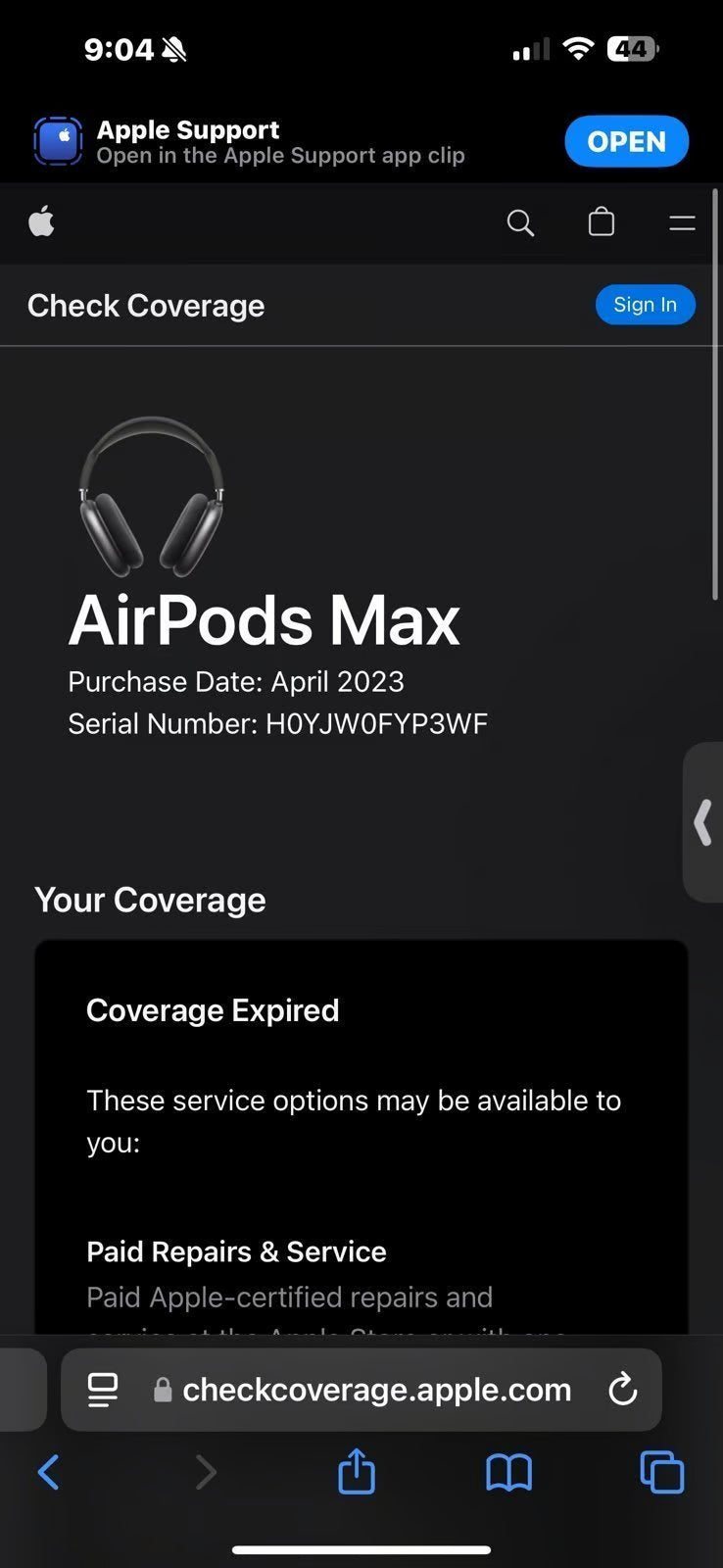The height and width of the screenshot is (1568, 723).
Task: Open the tab switcher icon
Action: (x=661, y=1472)
